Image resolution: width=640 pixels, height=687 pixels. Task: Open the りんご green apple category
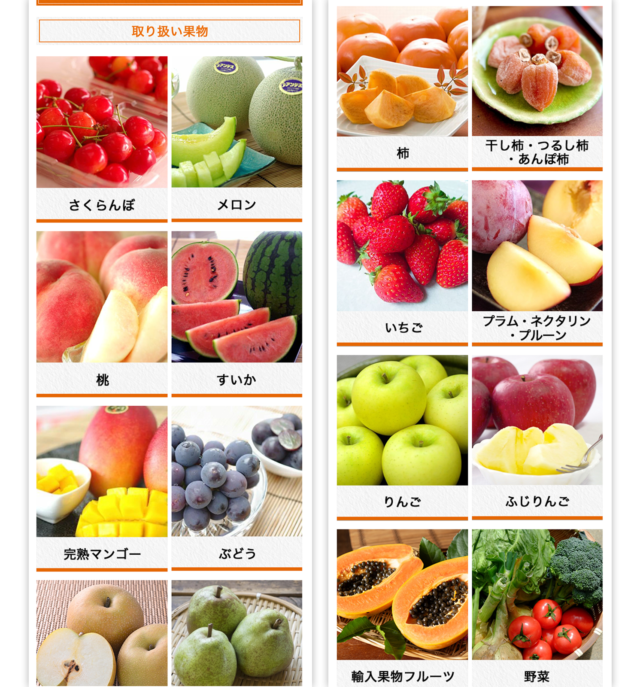coord(401,433)
